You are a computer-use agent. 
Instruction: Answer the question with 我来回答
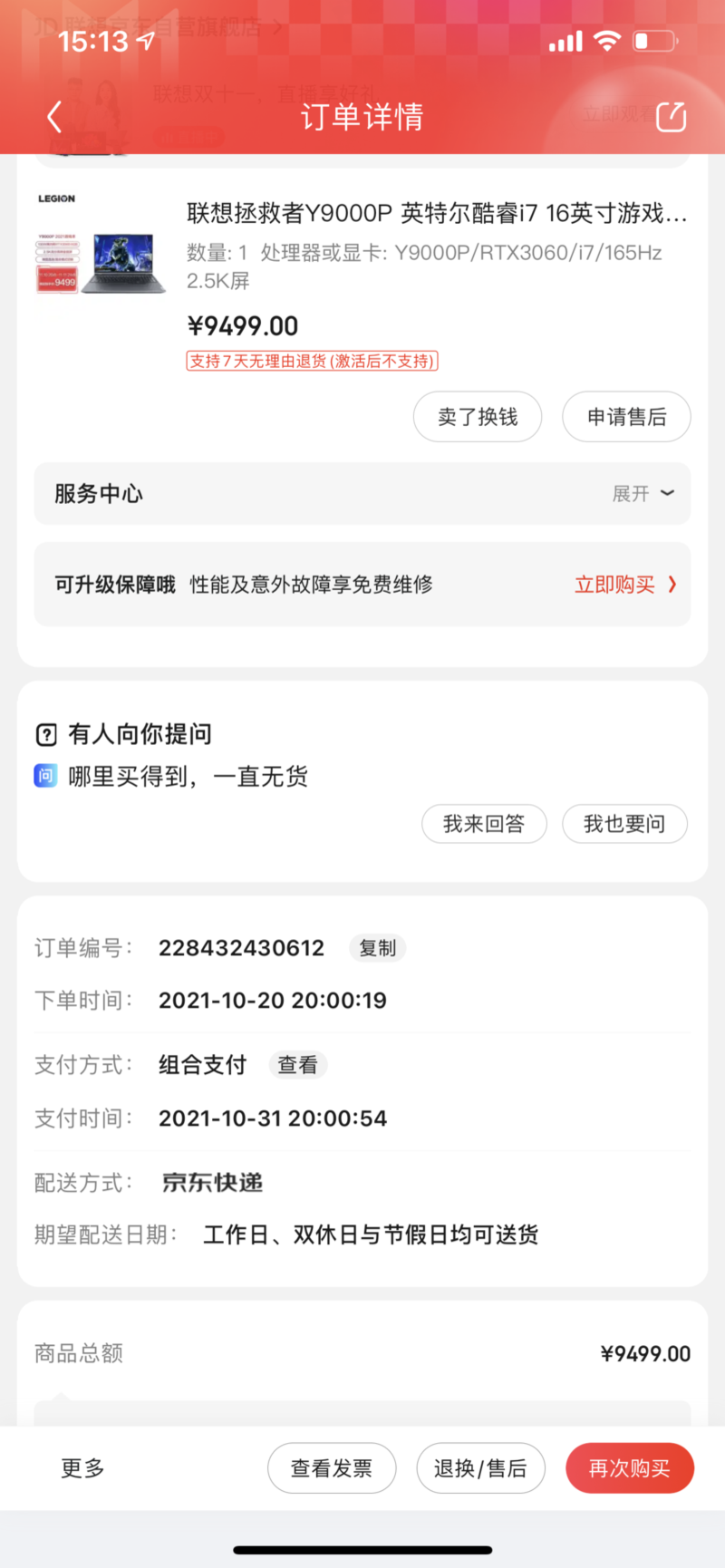click(484, 824)
